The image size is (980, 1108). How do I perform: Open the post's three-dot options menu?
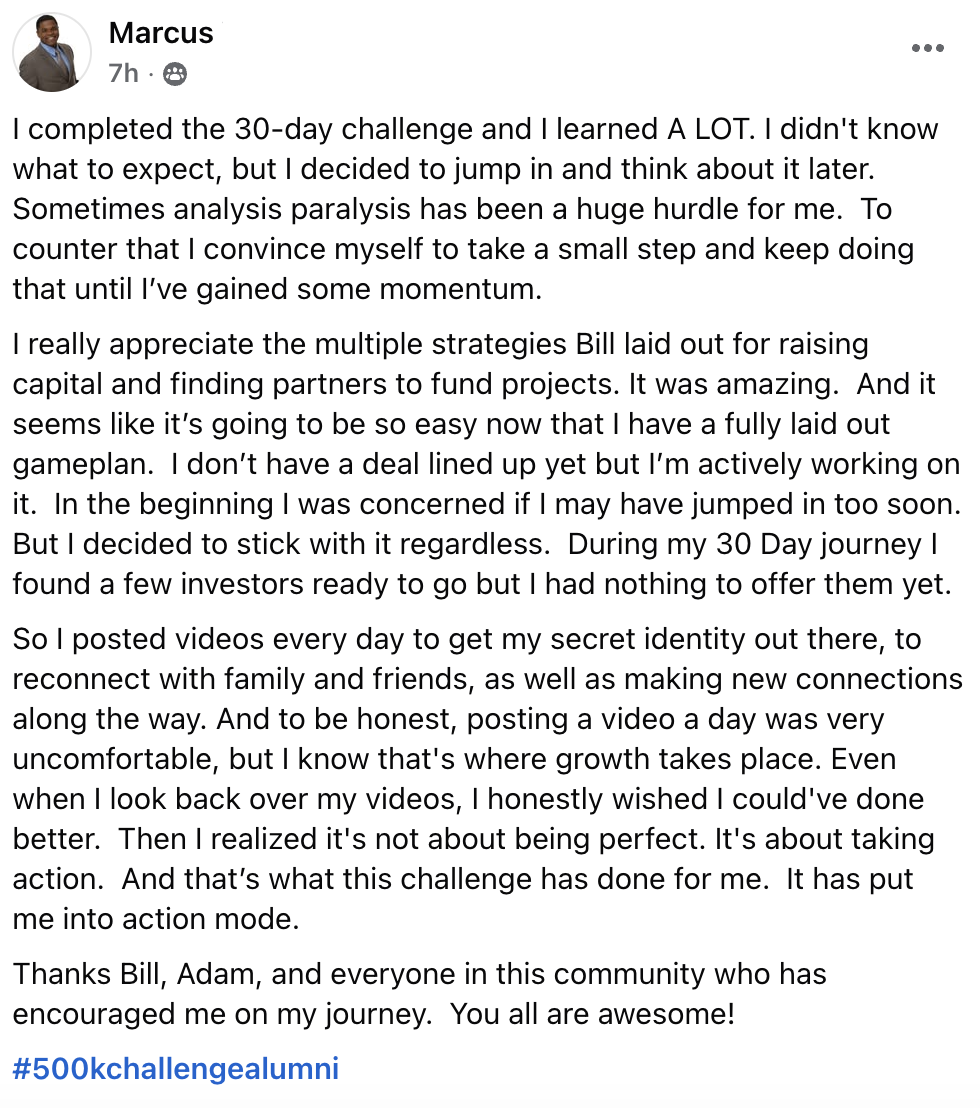click(927, 49)
